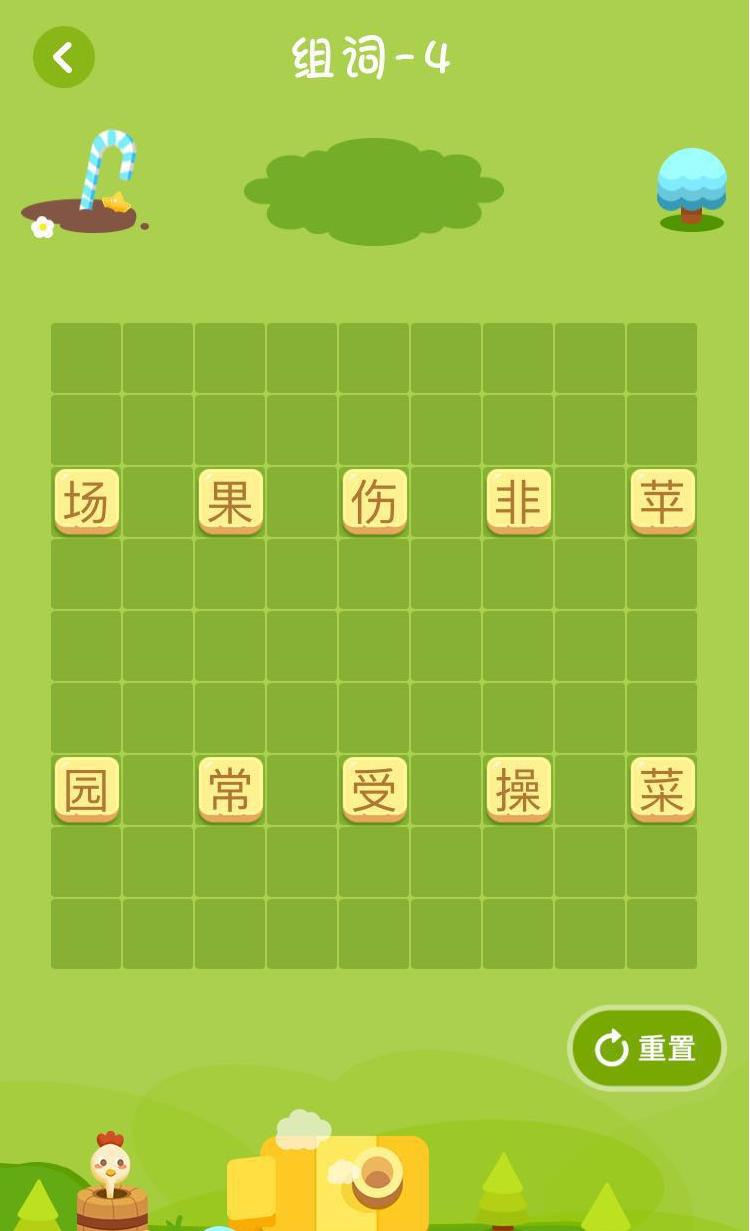Tap the 重置 reset button
This screenshot has height=1231, width=750.
[647, 1048]
